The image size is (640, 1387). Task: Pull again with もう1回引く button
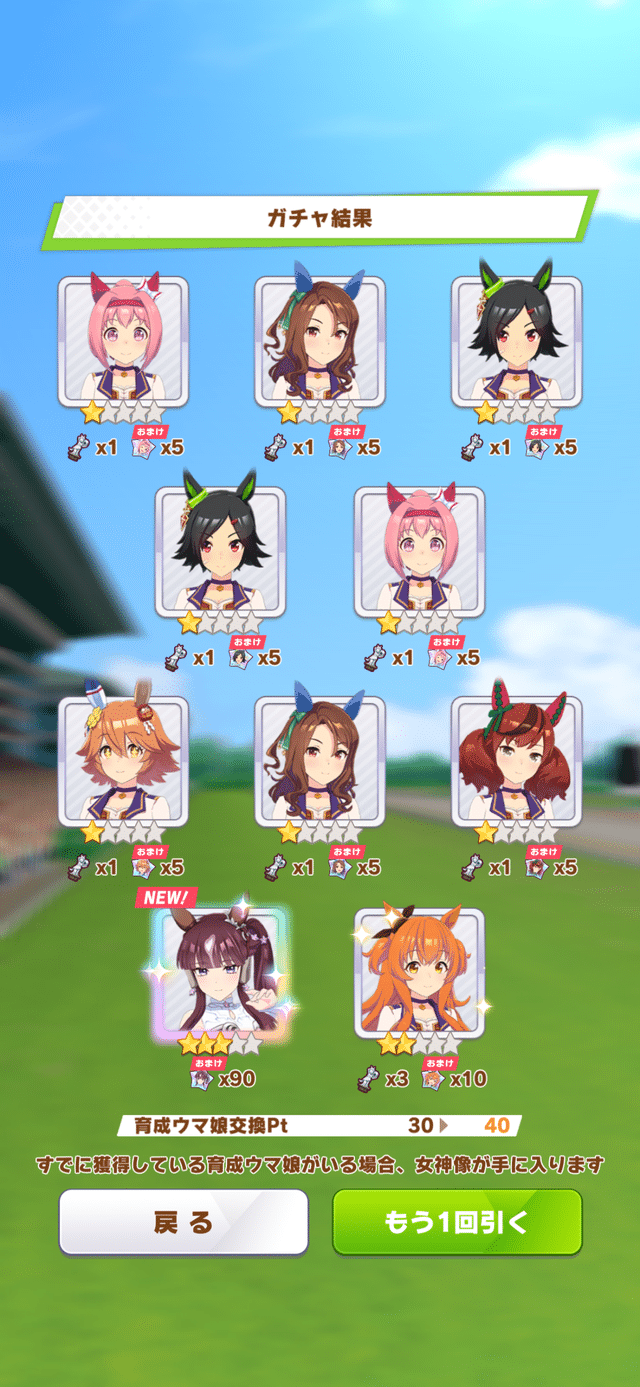[457, 1221]
